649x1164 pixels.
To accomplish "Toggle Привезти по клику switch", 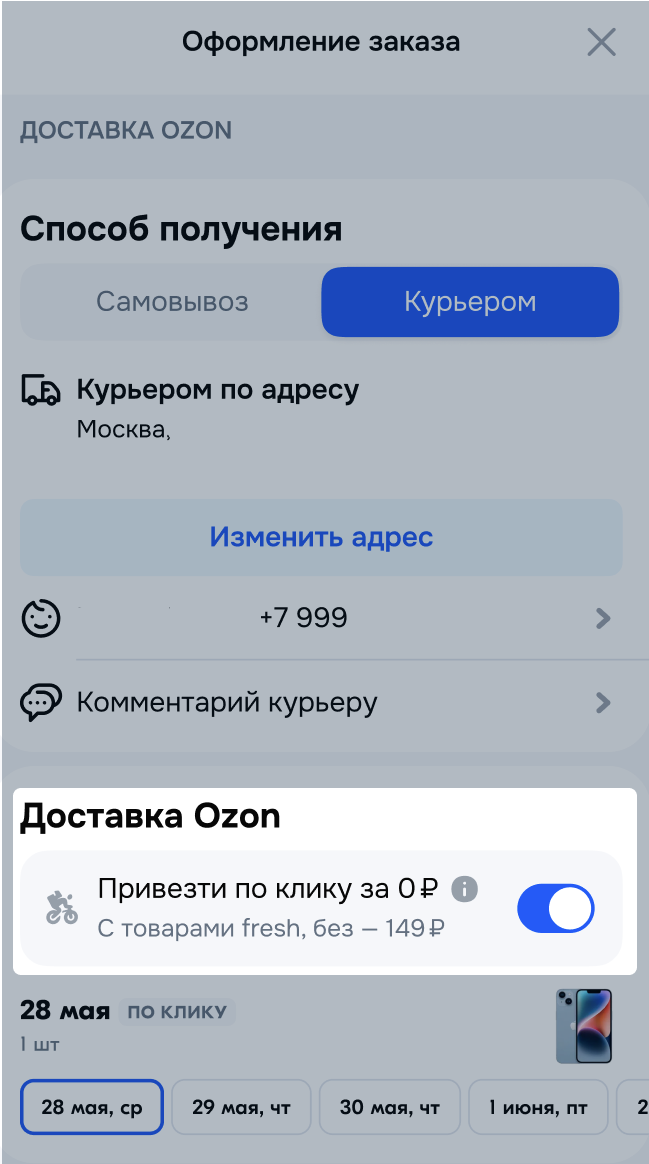I will click(x=555, y=909).
